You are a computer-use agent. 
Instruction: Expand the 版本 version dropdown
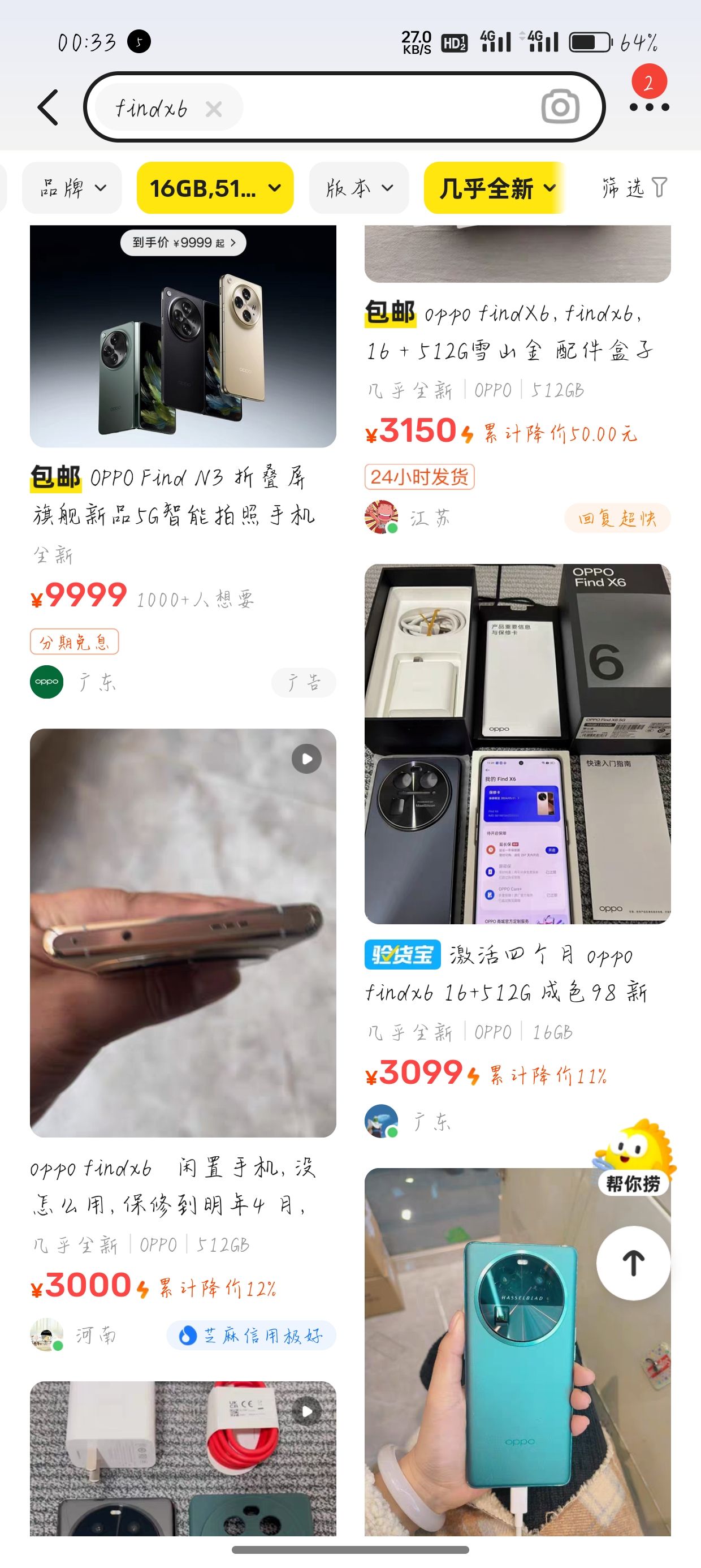point(358,188)
